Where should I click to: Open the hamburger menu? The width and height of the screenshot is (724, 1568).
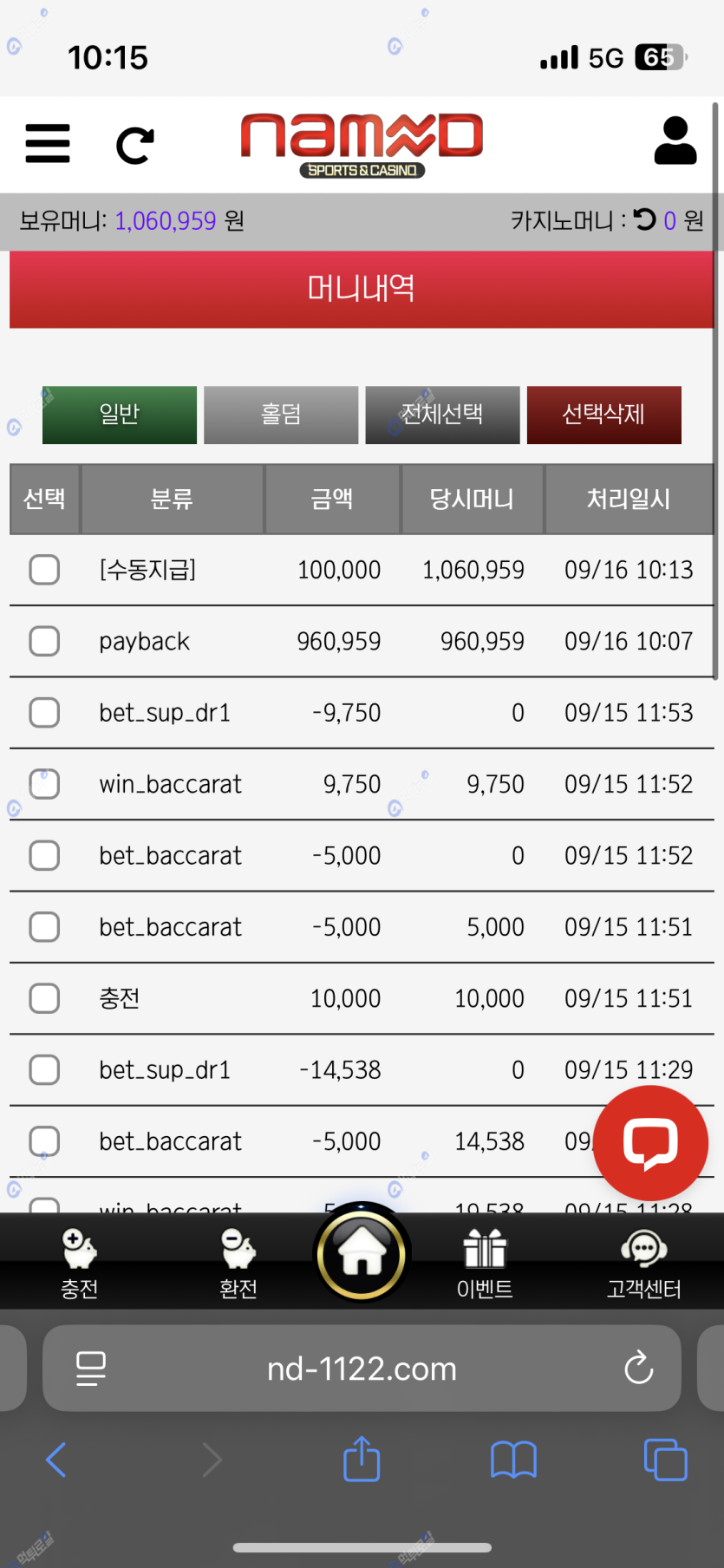48,144
